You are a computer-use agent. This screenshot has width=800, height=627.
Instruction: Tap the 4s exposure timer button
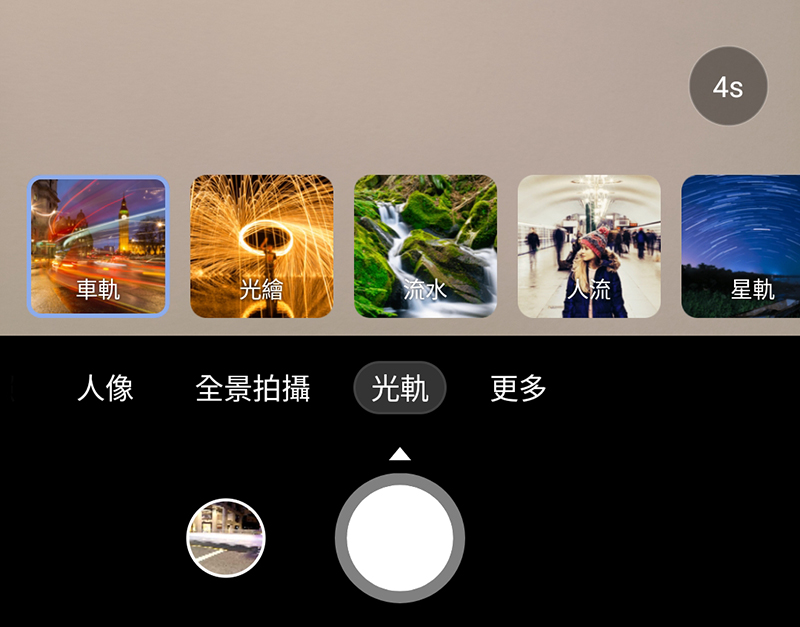(728, 87)
